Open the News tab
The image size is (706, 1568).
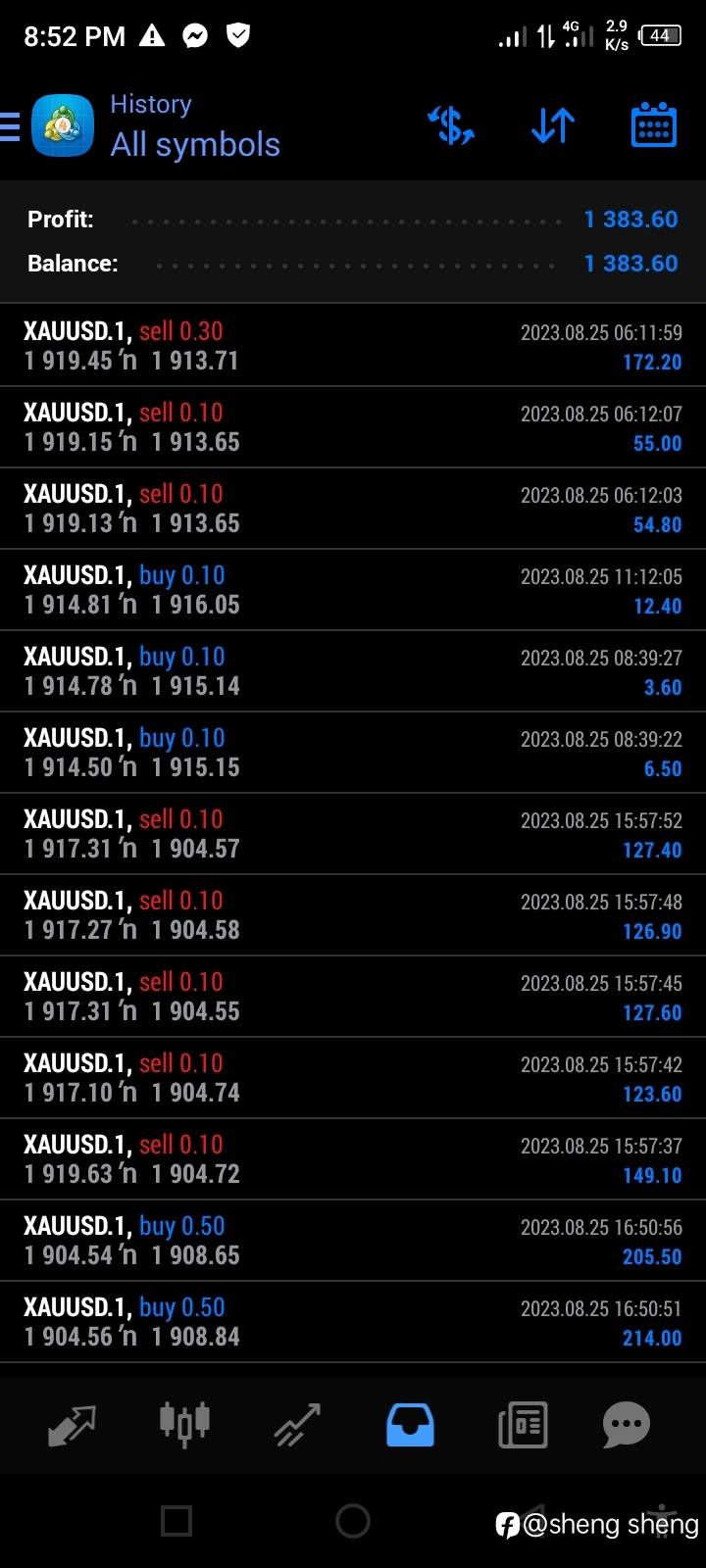[523, 1425]
